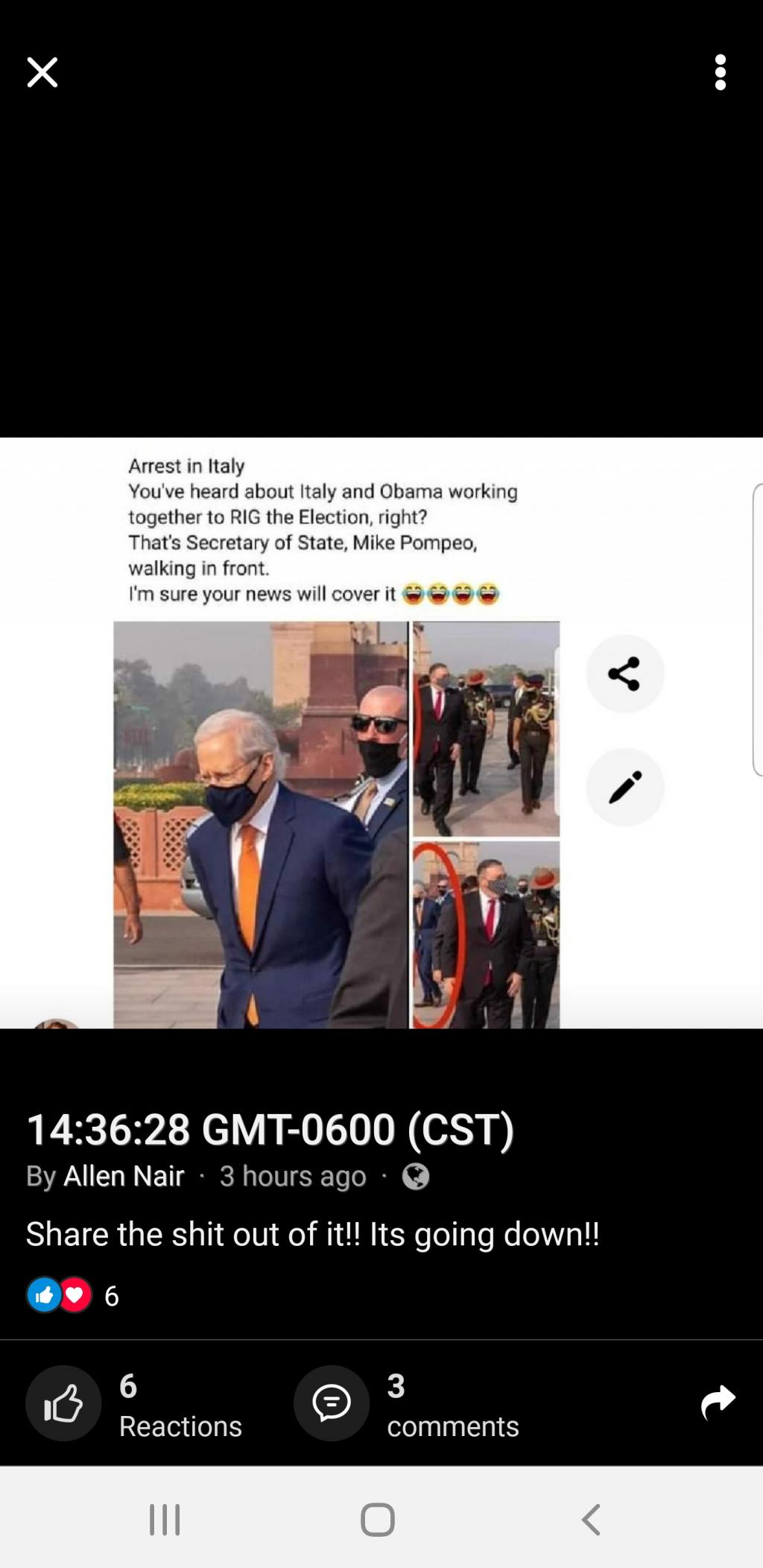View the 6 reactions summary
Viewport: 763px width, 1568px height.
pos(72,1296)
